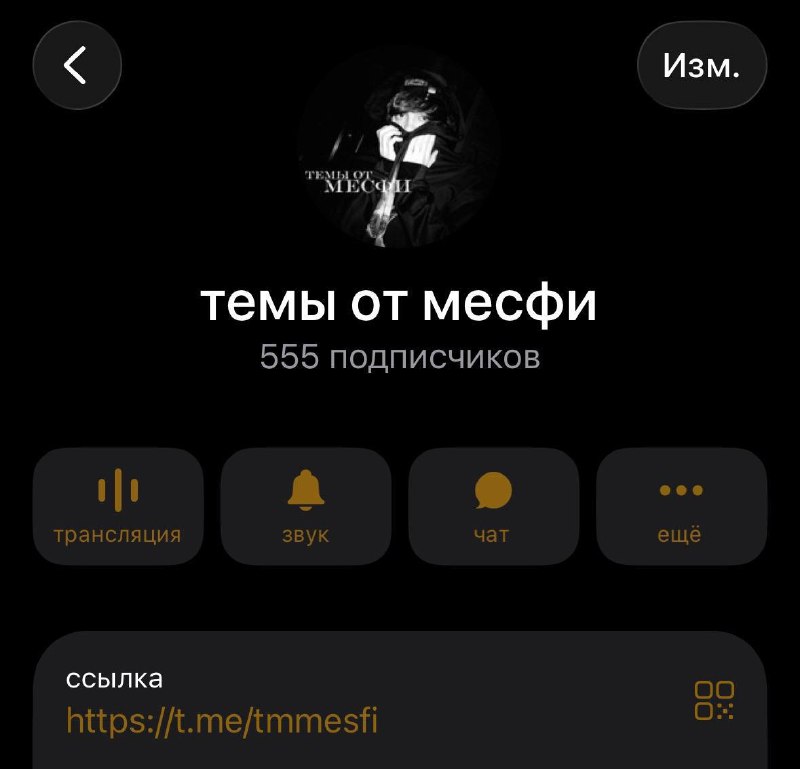800x769 pixels.
Task: Go back using the top-left arrow
Action: pyautogui.click(x=77, y=65)
